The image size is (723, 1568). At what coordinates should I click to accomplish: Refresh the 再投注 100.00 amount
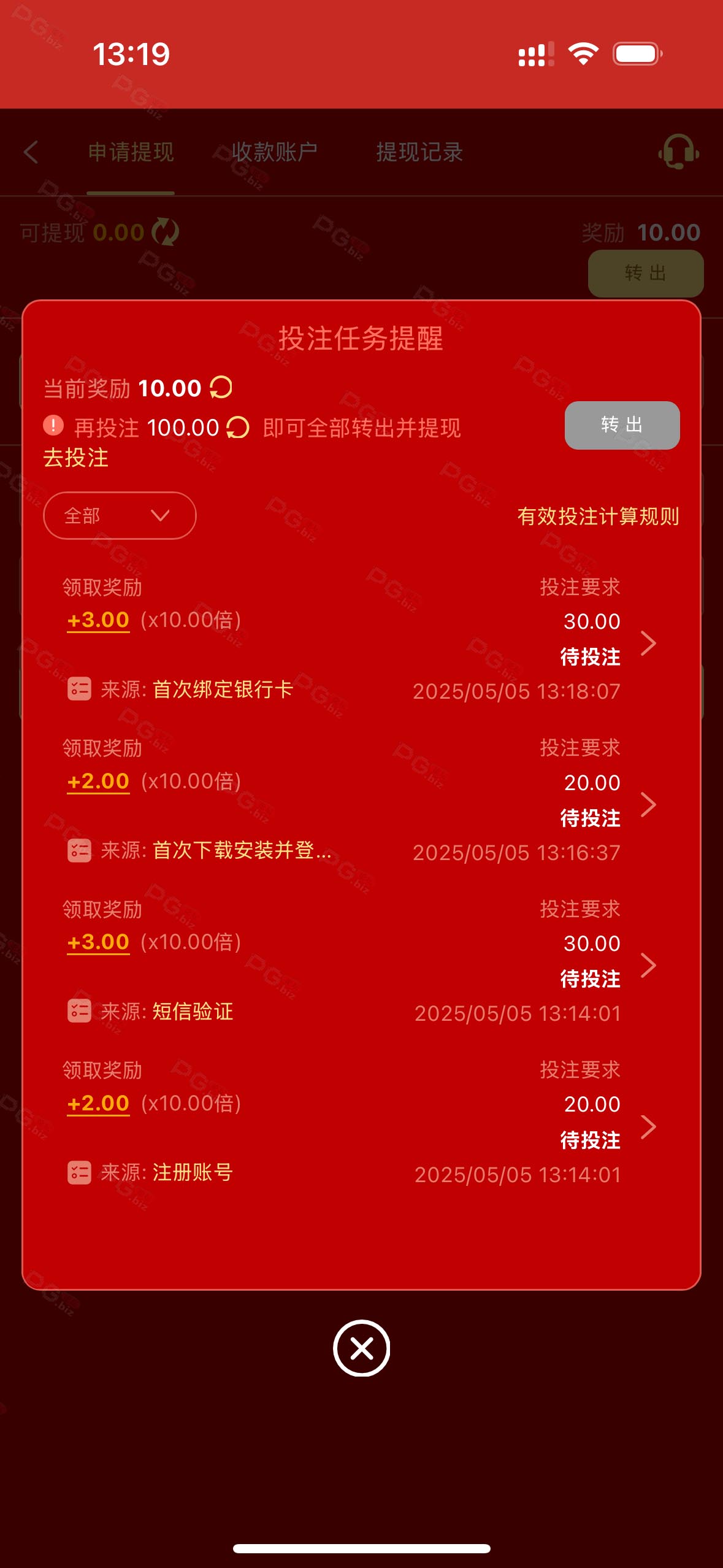pos(237,428)
